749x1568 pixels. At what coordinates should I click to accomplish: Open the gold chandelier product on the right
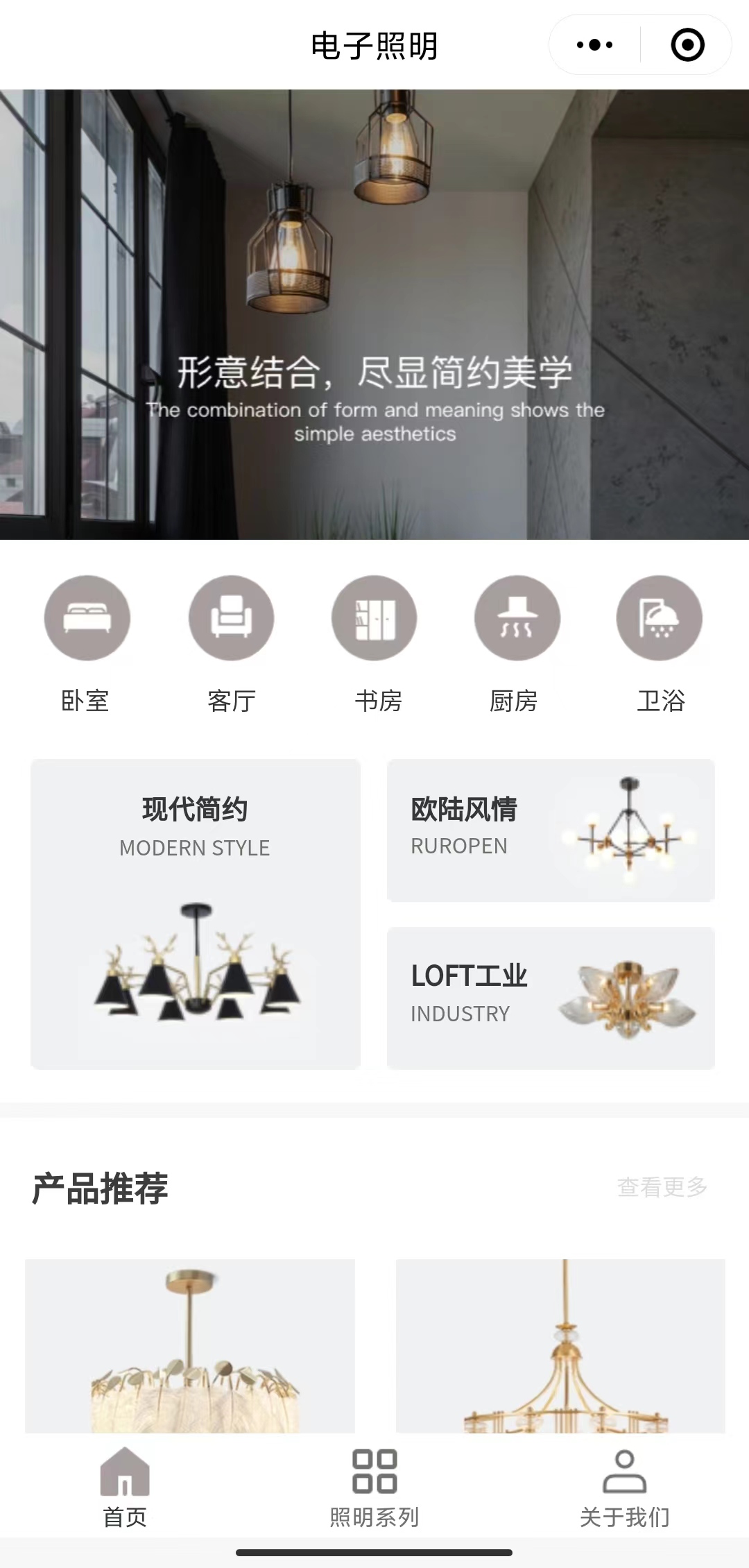tap(560, 1346)
